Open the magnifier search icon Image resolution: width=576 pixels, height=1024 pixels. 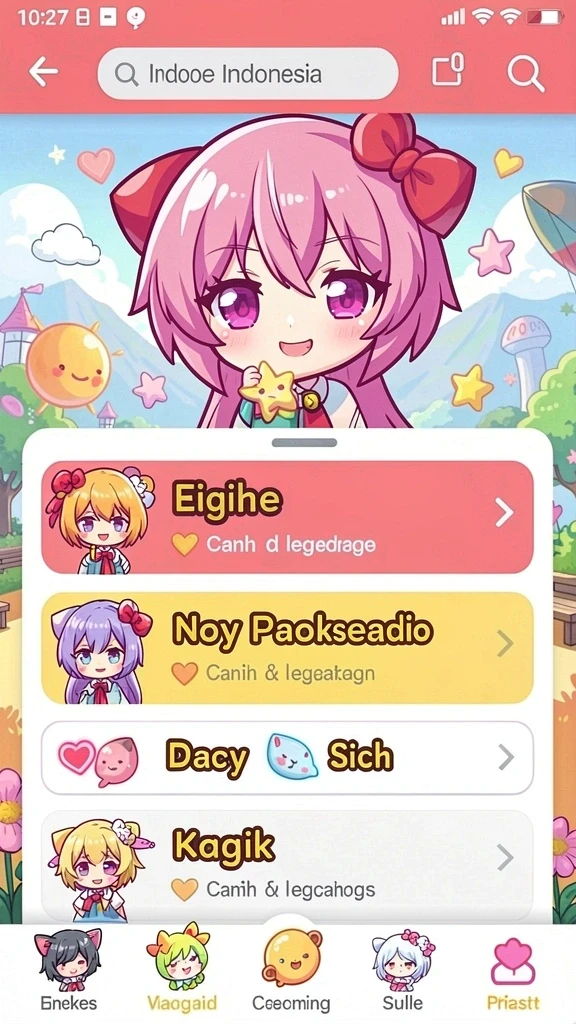tap(526, 73)
